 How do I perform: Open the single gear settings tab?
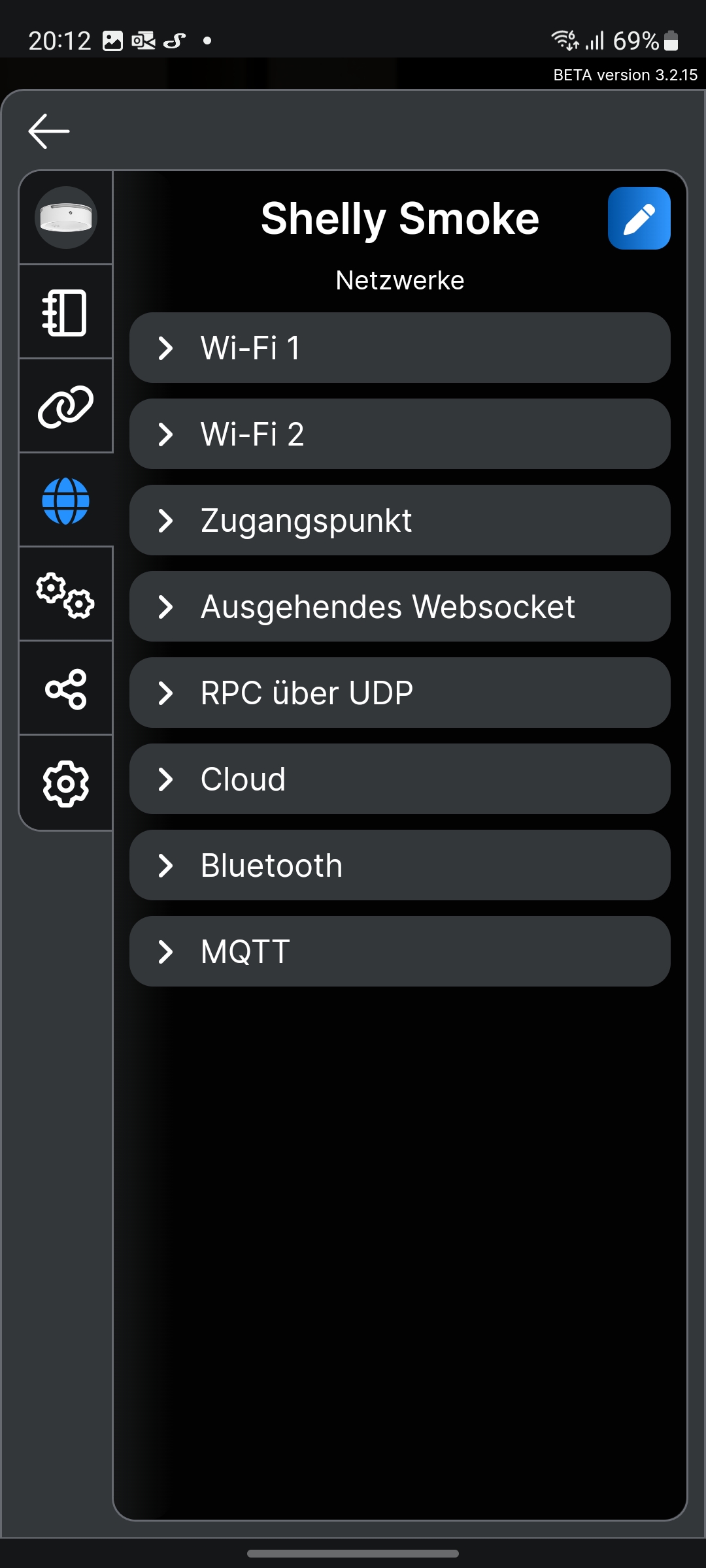pyautogui.click(x=66, y=783)
